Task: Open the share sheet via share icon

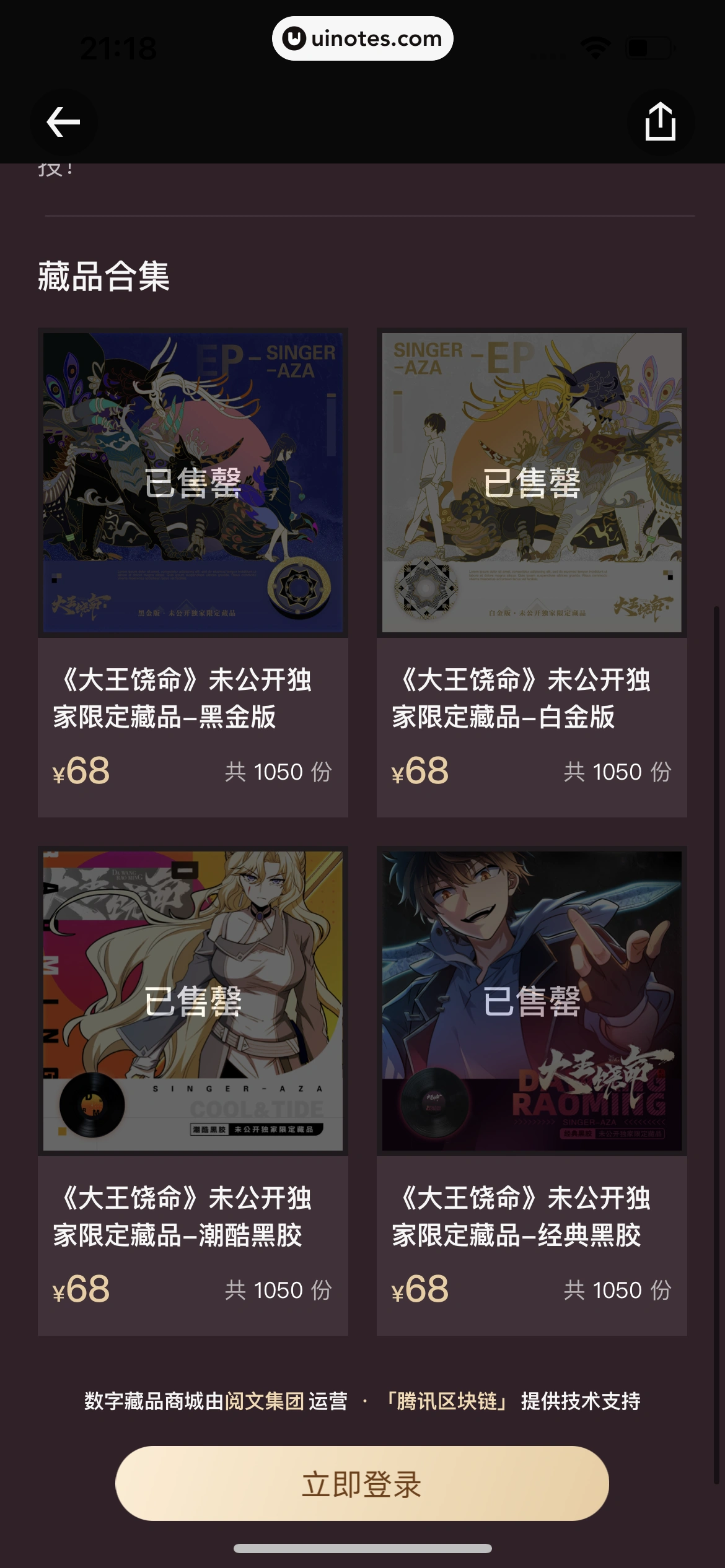Action: (661, 123)
